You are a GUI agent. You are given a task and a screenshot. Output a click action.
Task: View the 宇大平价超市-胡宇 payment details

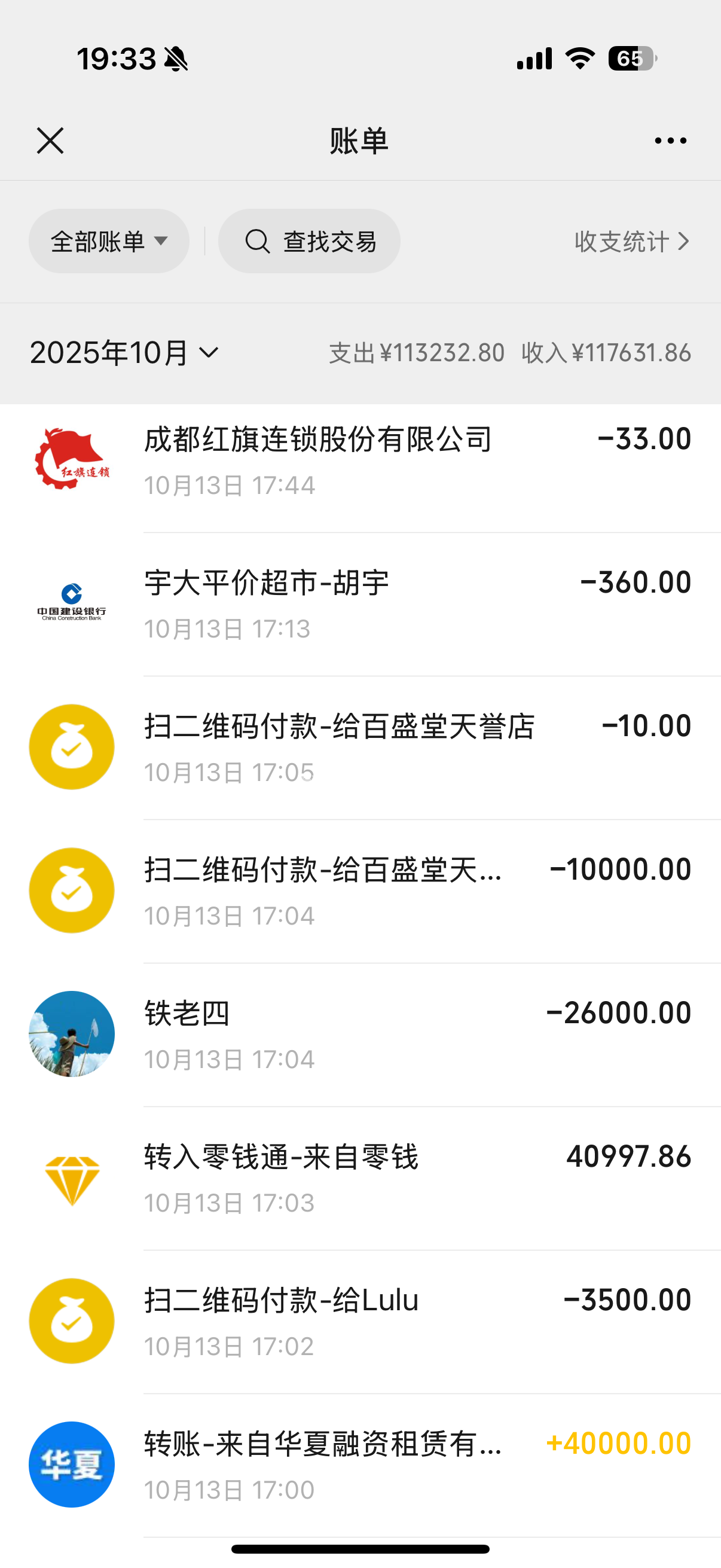pos(365,604)
